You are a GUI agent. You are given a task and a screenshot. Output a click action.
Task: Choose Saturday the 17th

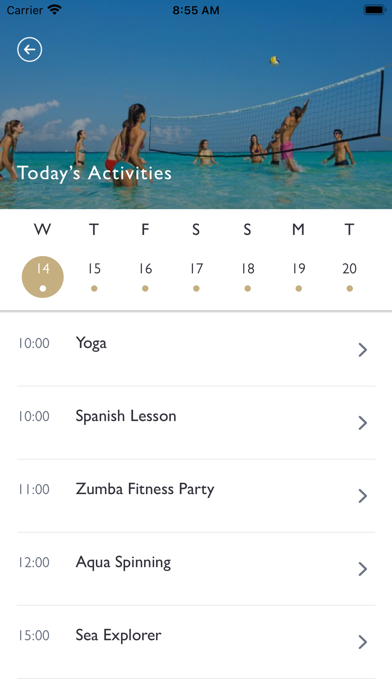[196, 277]
